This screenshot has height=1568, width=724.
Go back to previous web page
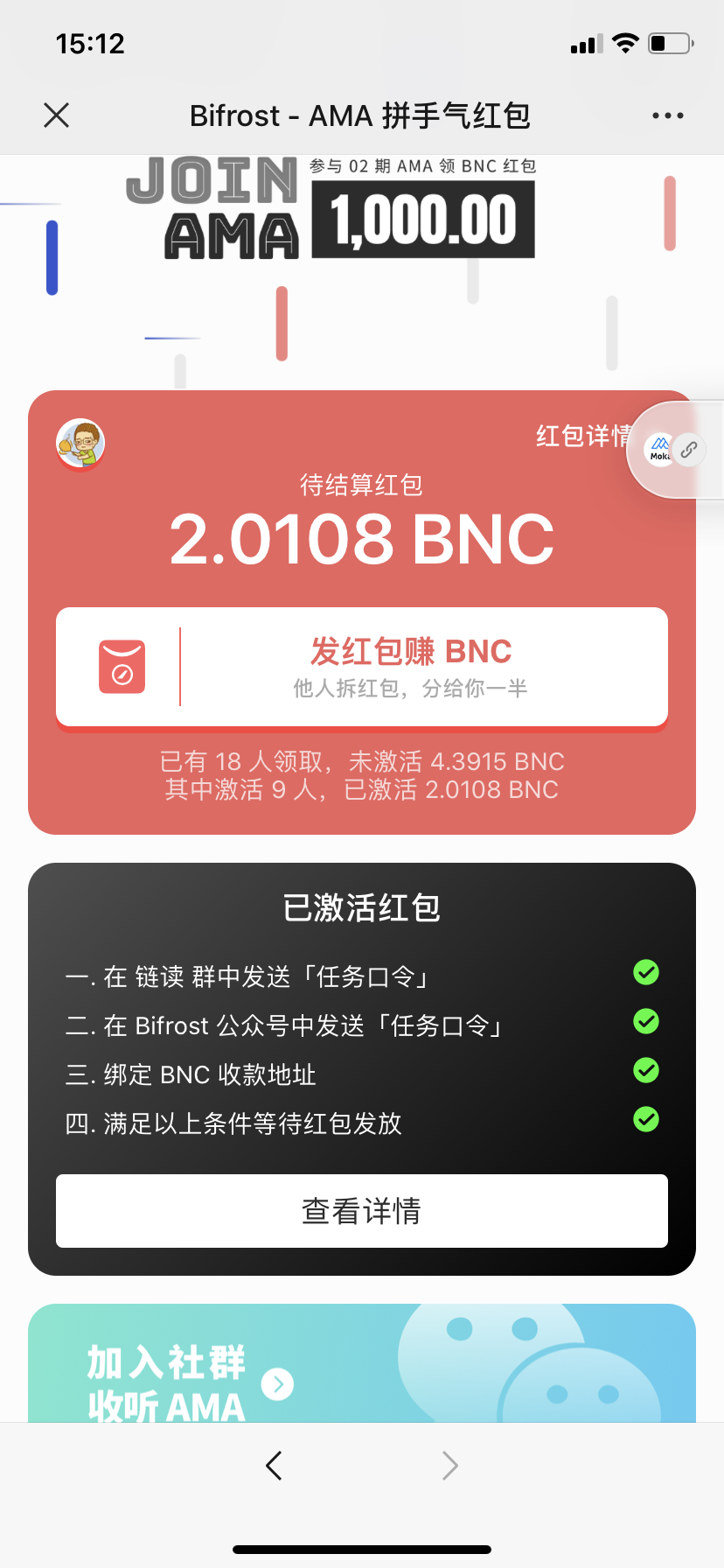click(274, 1465)
